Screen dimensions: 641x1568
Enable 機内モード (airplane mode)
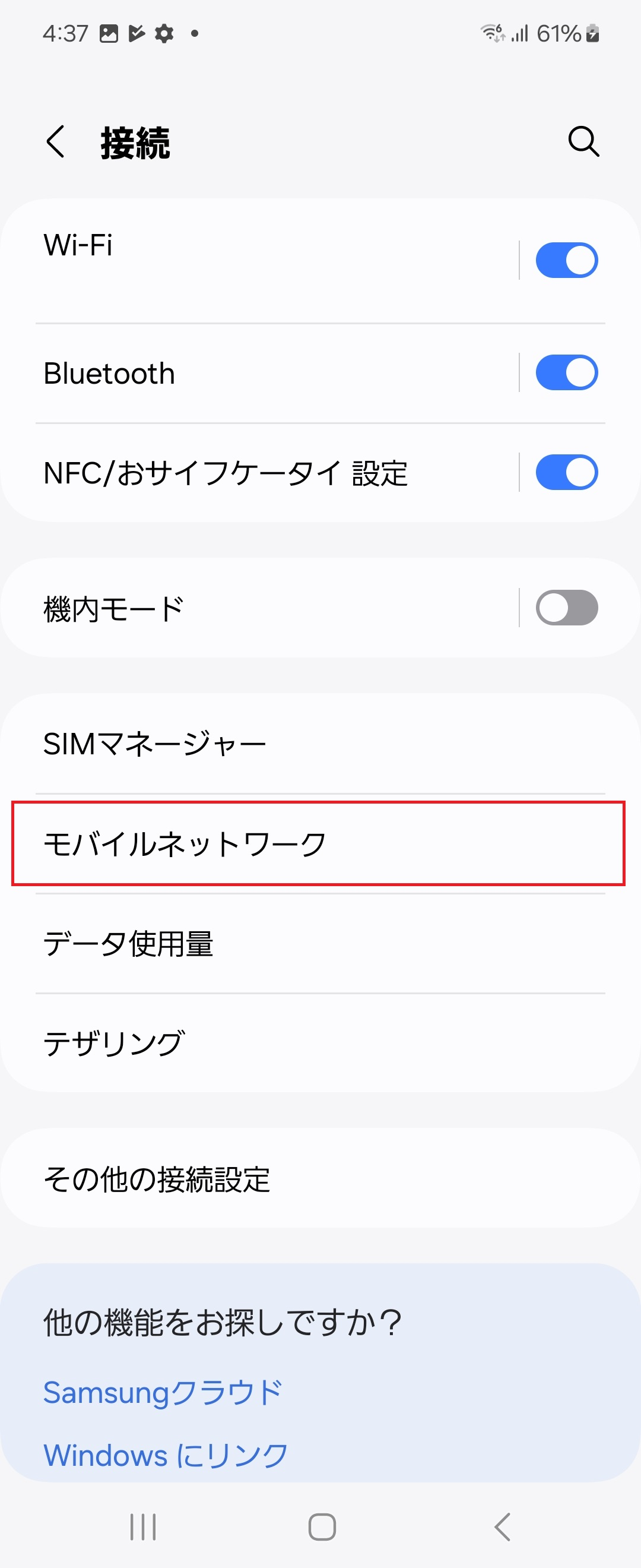[x=567, y=607]
